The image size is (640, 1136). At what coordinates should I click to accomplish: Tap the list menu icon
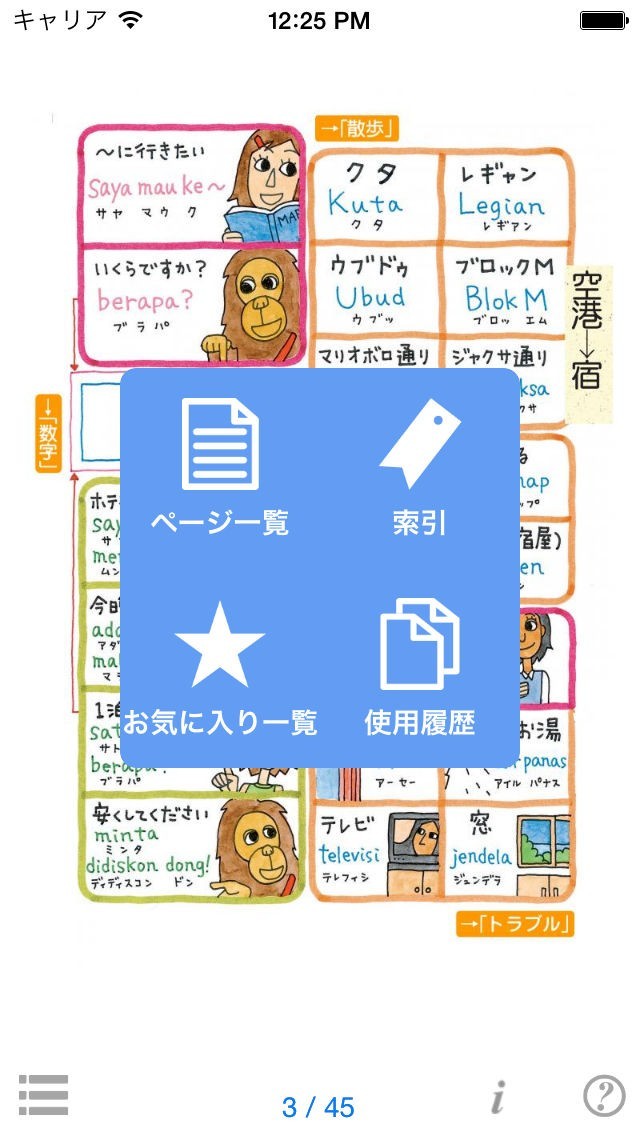point(43,1095)
